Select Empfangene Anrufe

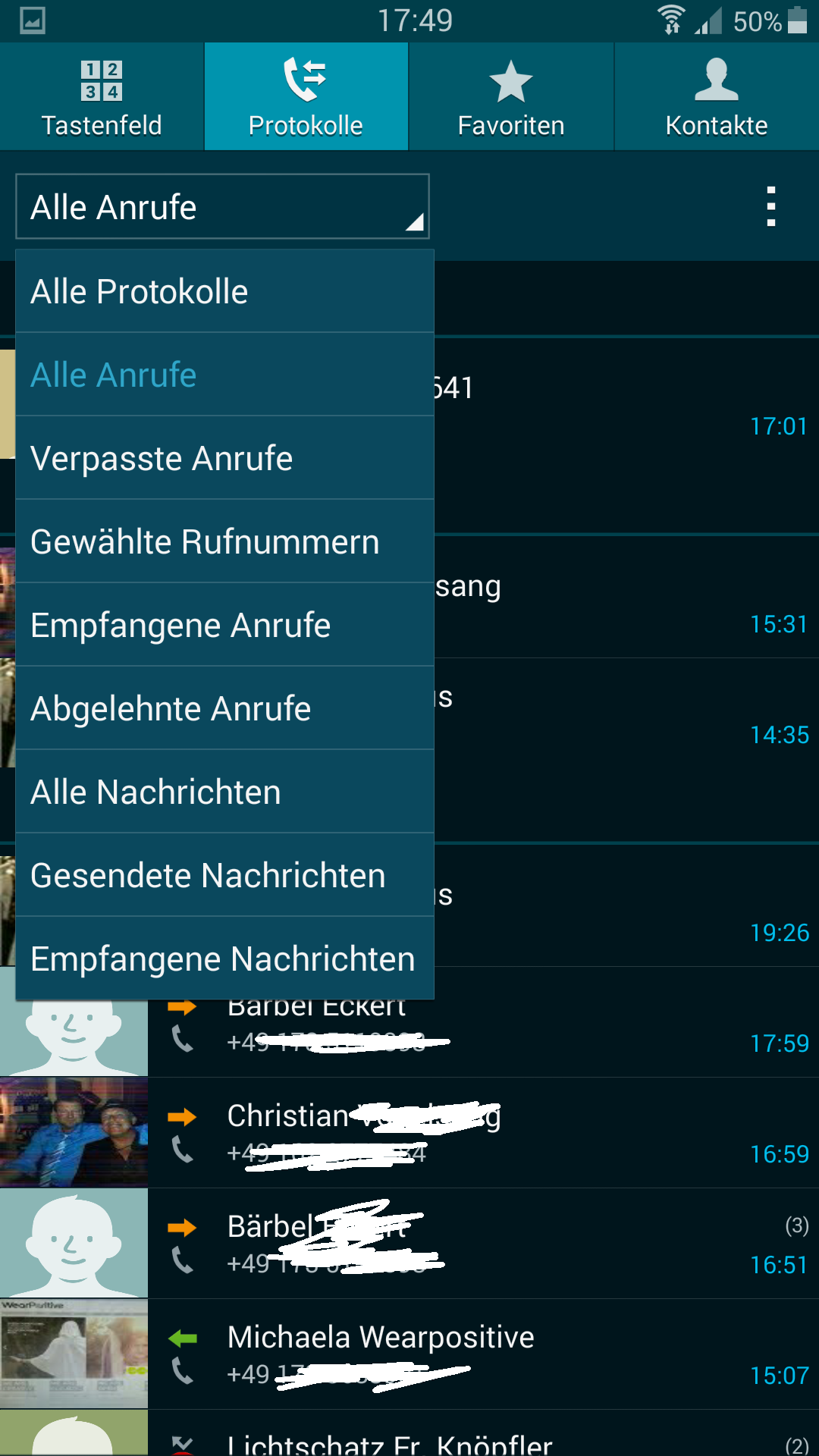(x=224, y=625)
